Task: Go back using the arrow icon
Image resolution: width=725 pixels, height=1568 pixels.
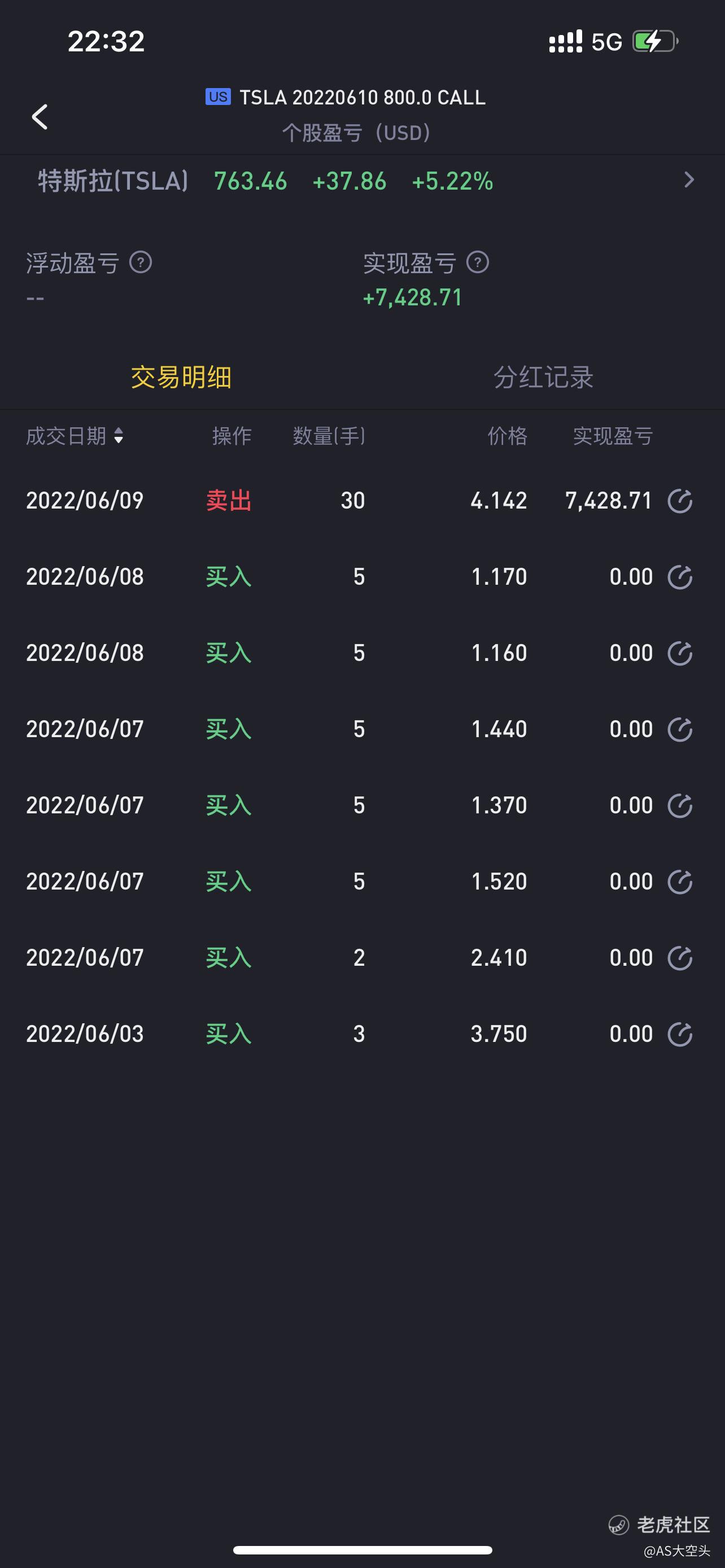Action: point(40,116)
